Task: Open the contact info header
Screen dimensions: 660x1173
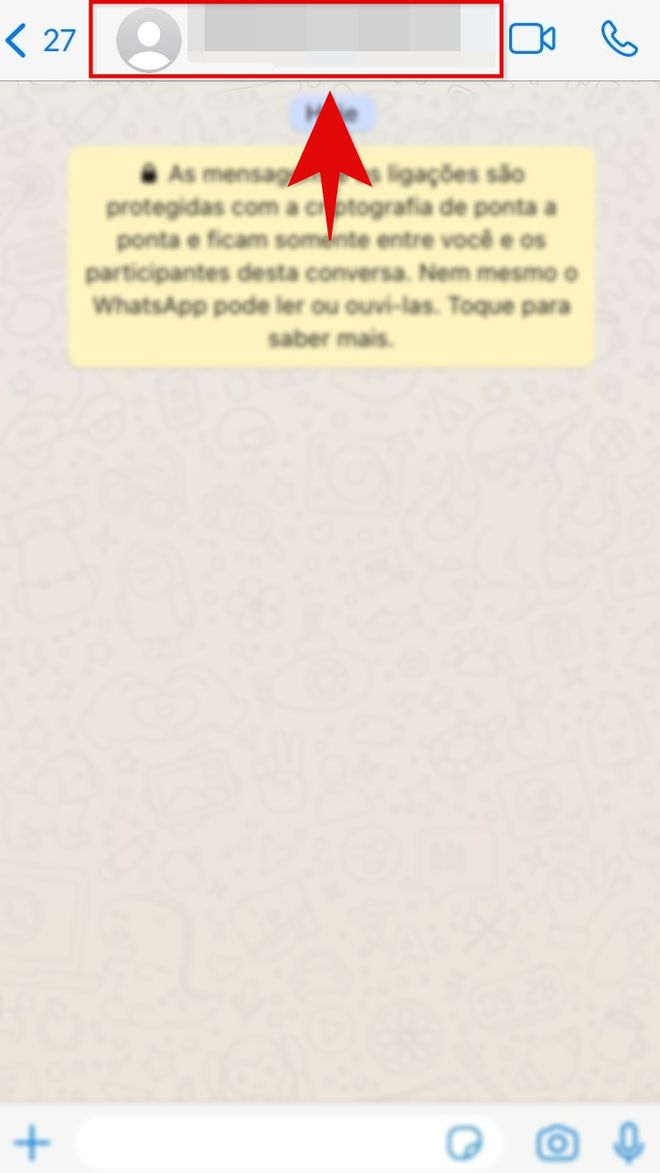Action: point(296,39)
